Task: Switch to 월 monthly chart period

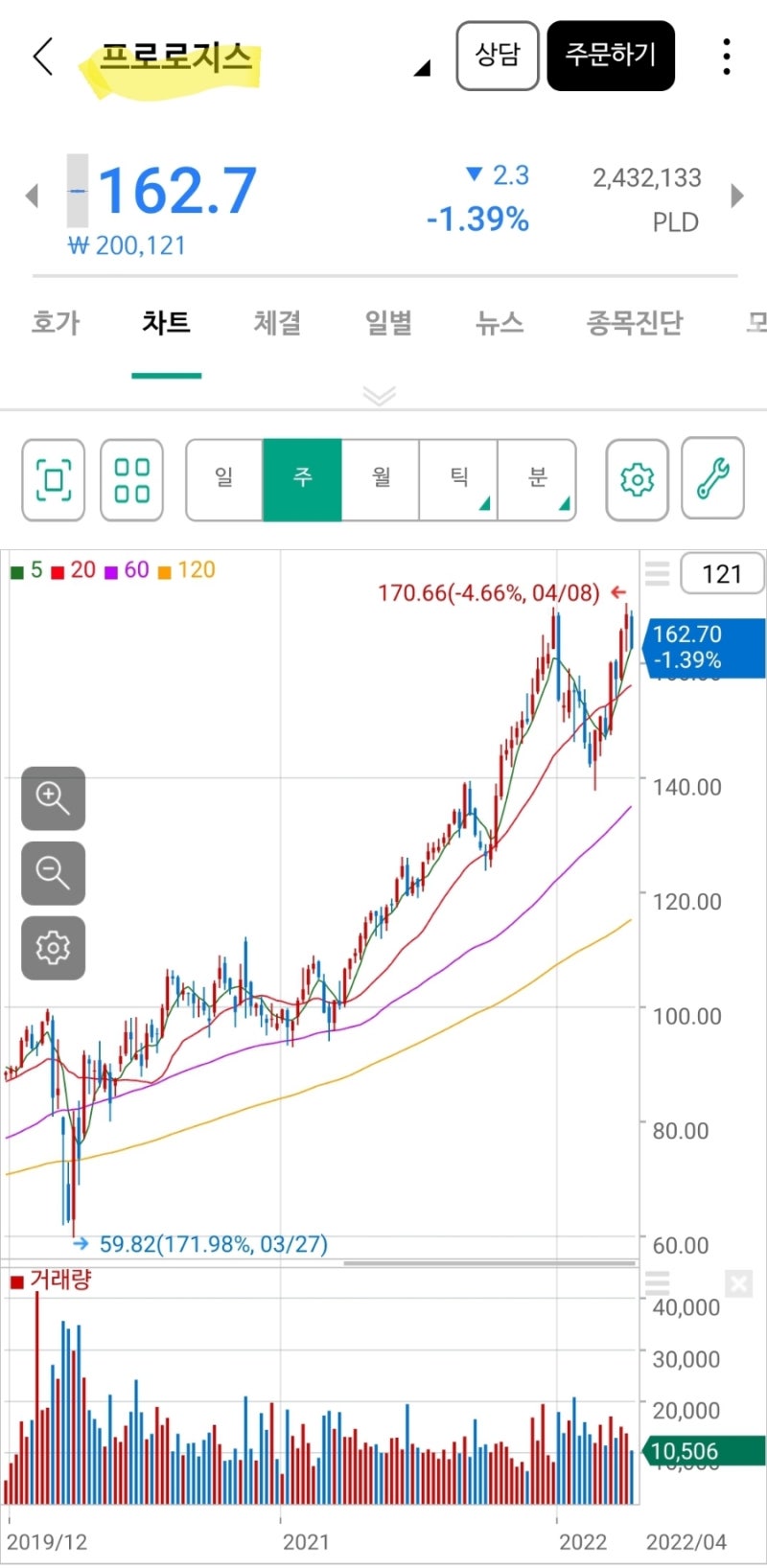Action: coord(381,479)
